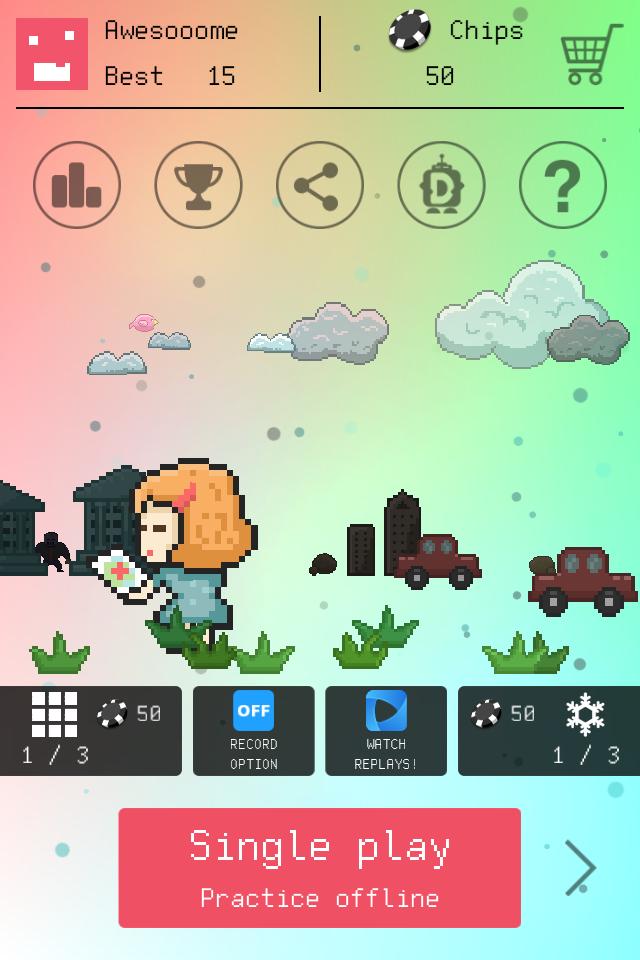Buy the snowflake freeze power-up
640x960 pixels.
pyautogui.click(x=548, y=731)
